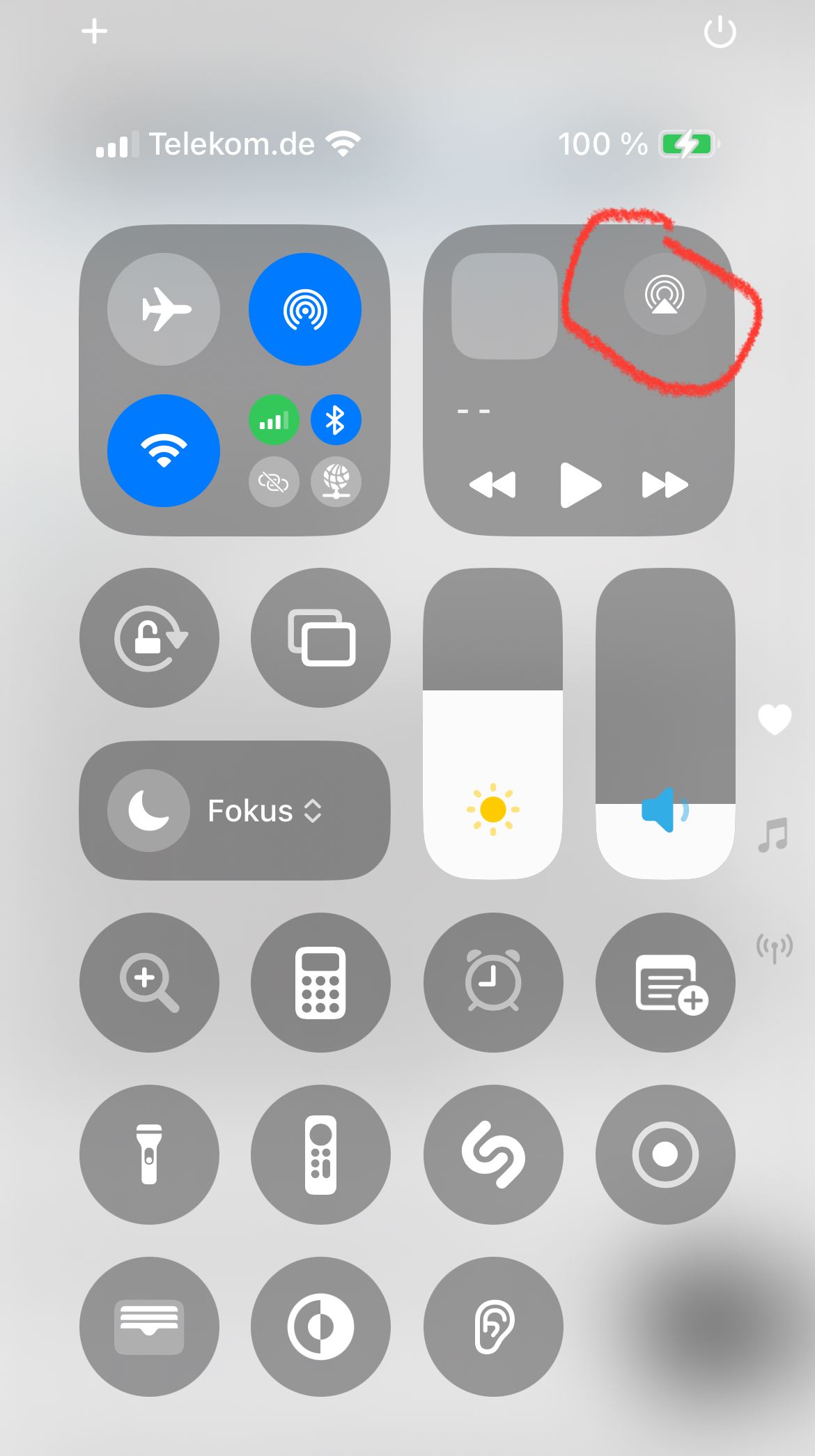The height and width of the screenshot is (1456, 815).
Task: Enable Airplane mode
Action: point(164,309)
